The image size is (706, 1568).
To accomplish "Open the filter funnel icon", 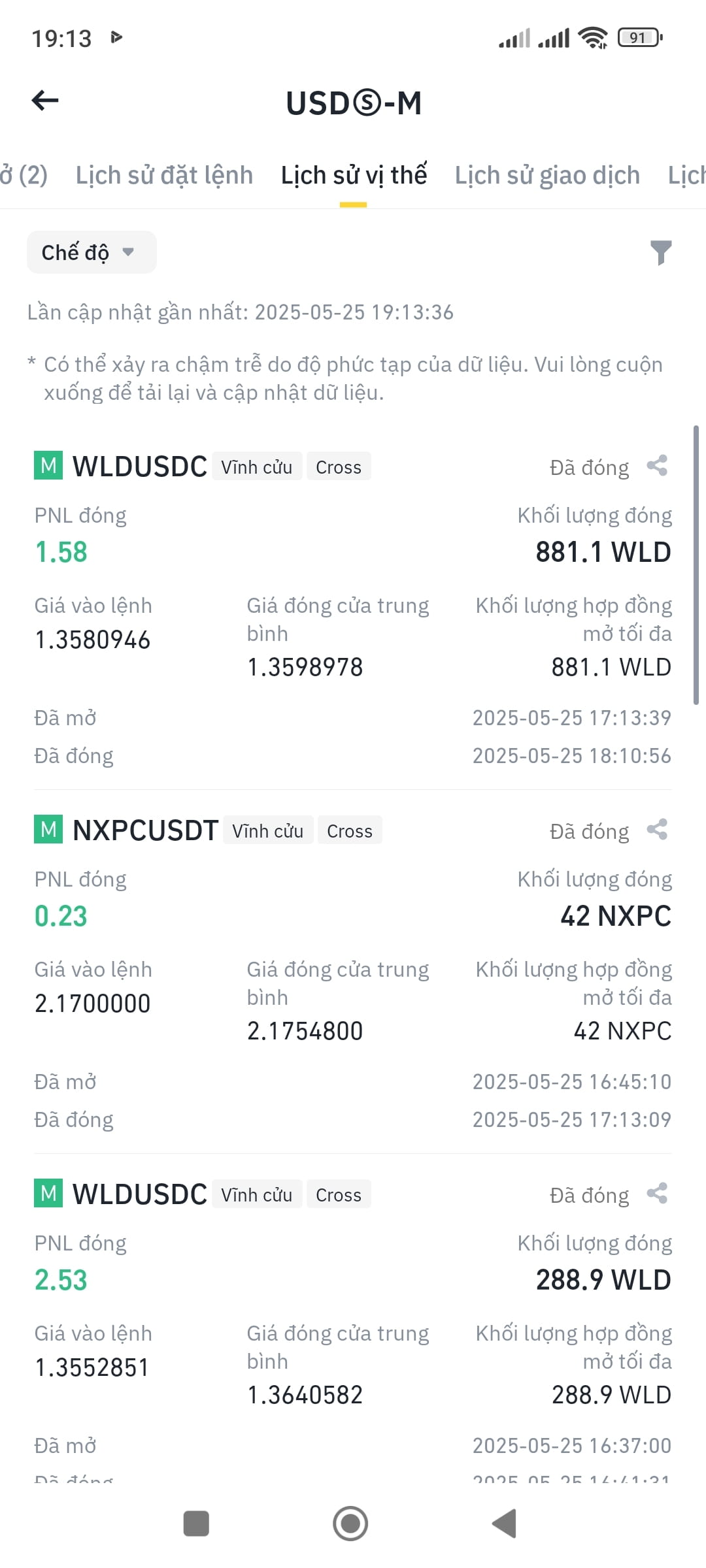I will click(661, 252).
